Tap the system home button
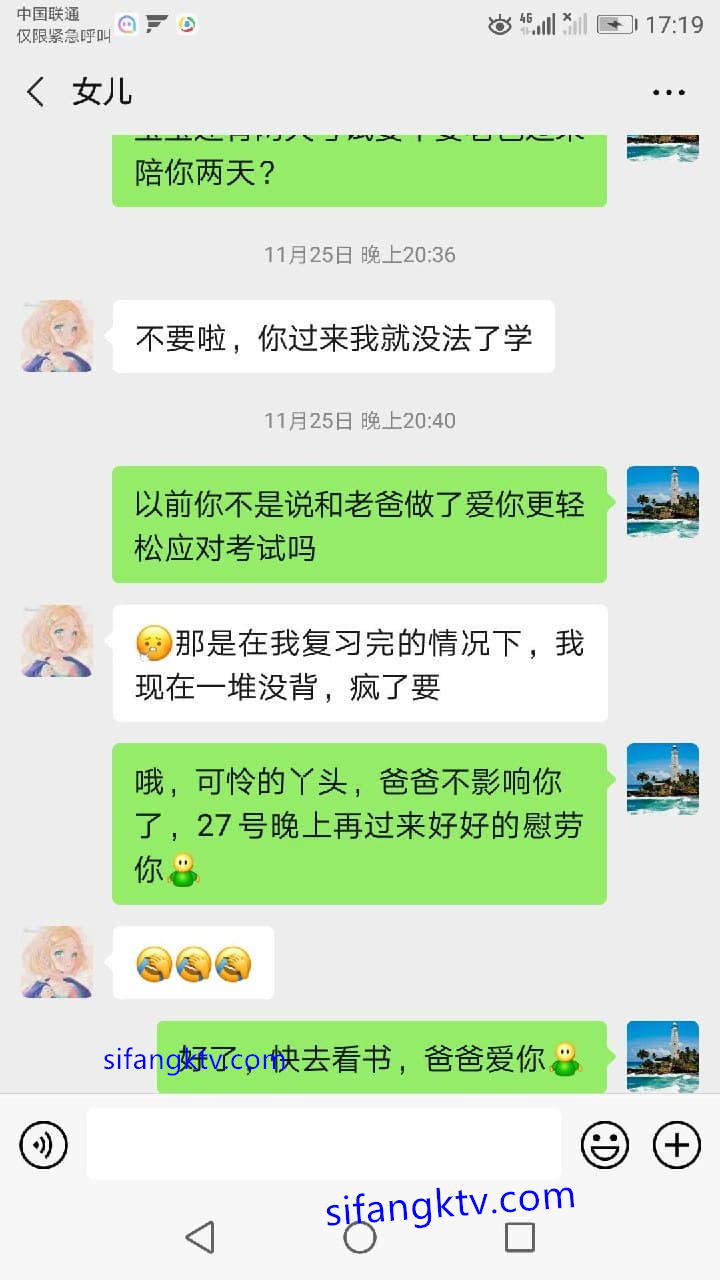This screenshot has height=1280, width=720. click(360, 1237)
